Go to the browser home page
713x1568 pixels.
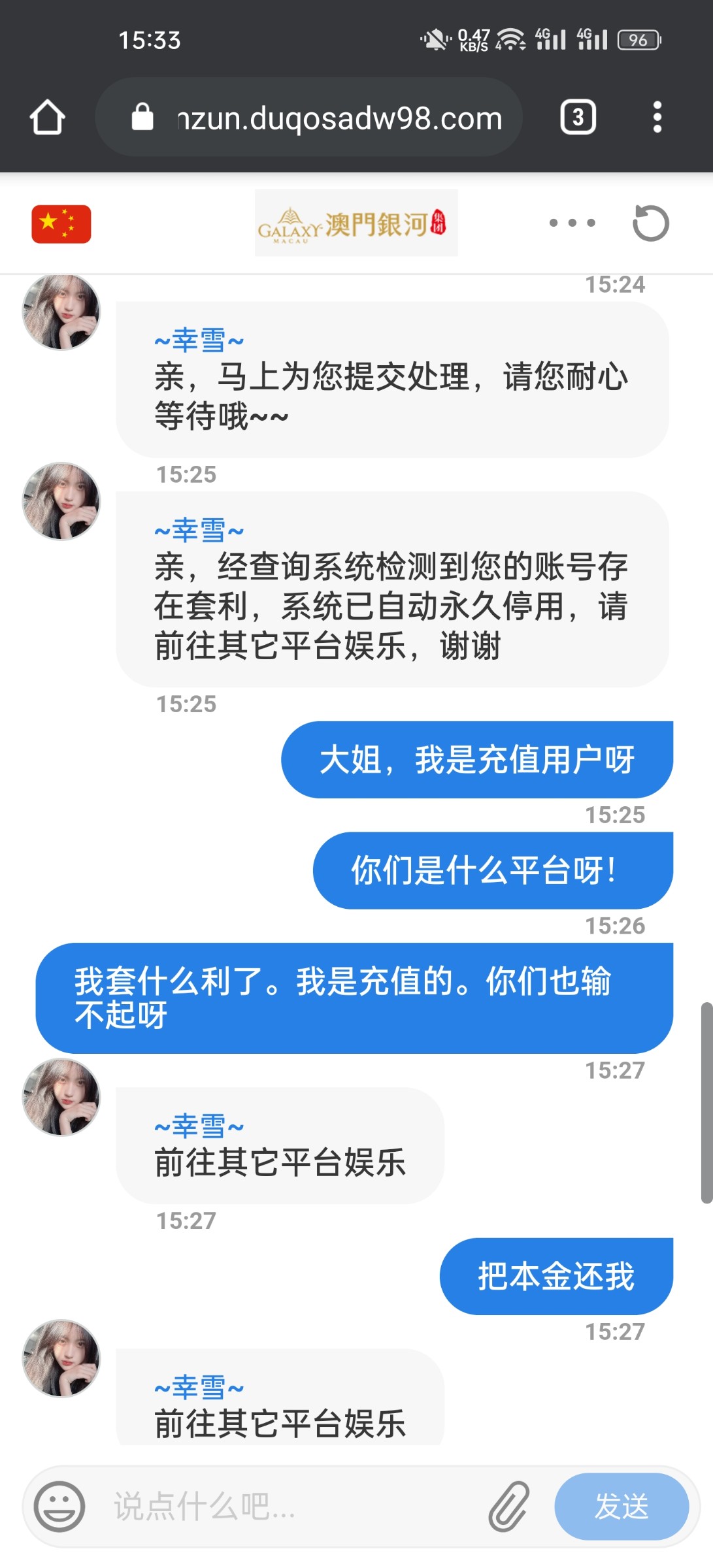(47, 118)
